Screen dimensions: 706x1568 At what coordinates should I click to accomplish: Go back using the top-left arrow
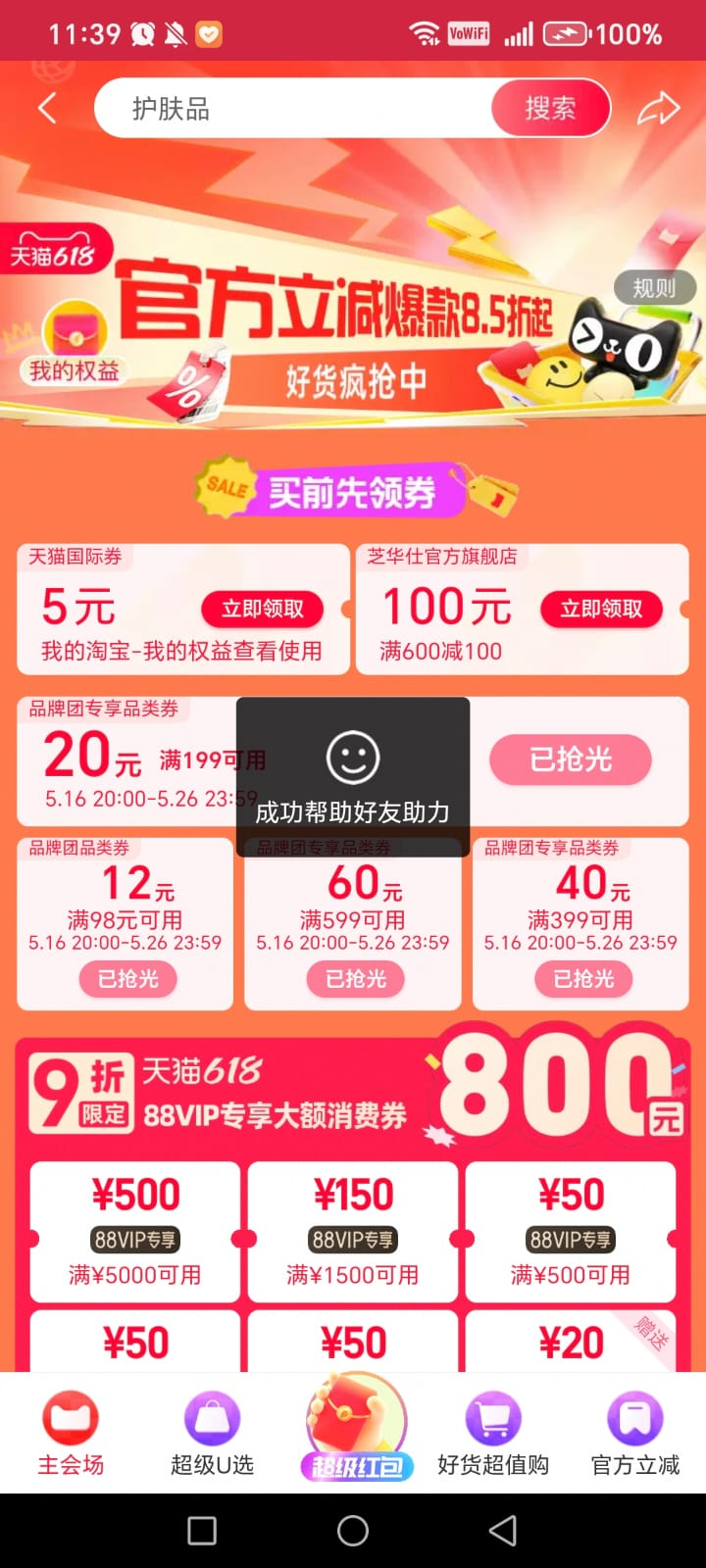click(x=47, y=108)
